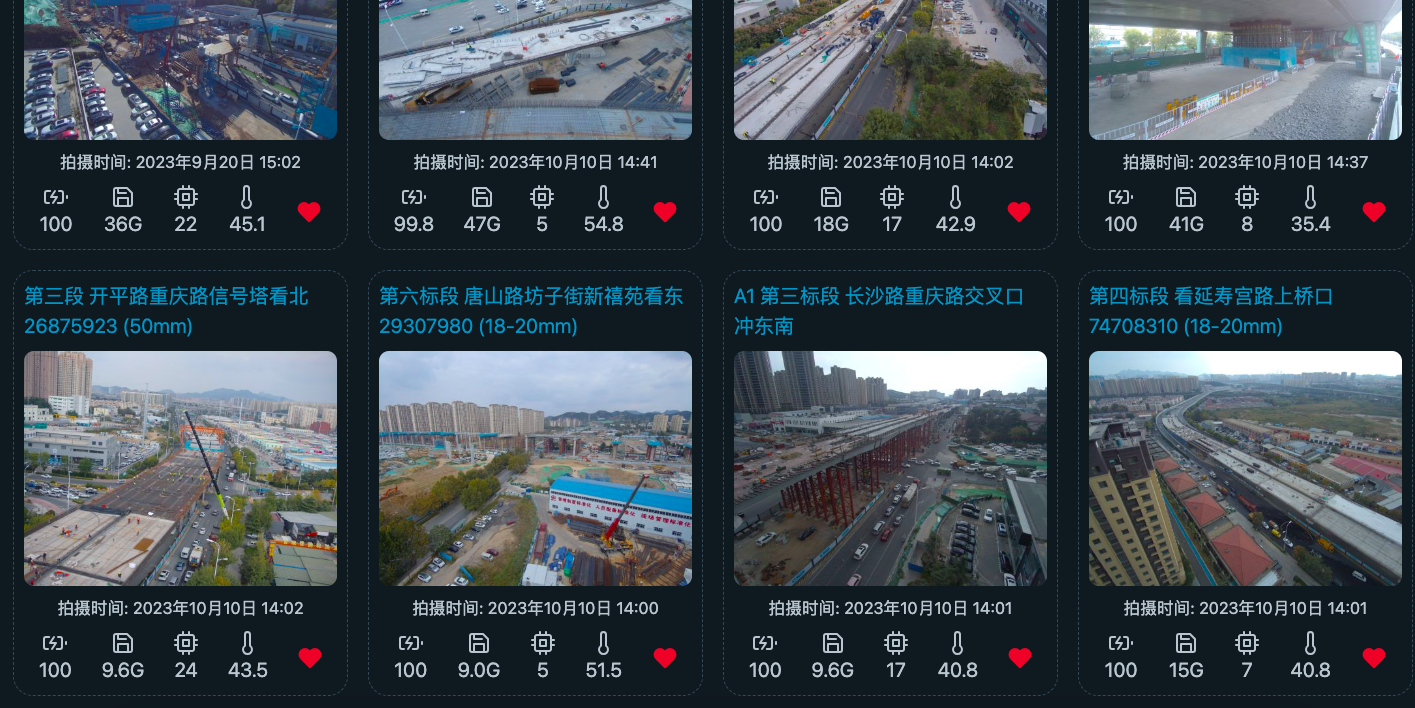Toggle favorite for A1 第三标段 长沙路重庆路交叉口
1415x708 pixels.
[x=1020, y=658]
